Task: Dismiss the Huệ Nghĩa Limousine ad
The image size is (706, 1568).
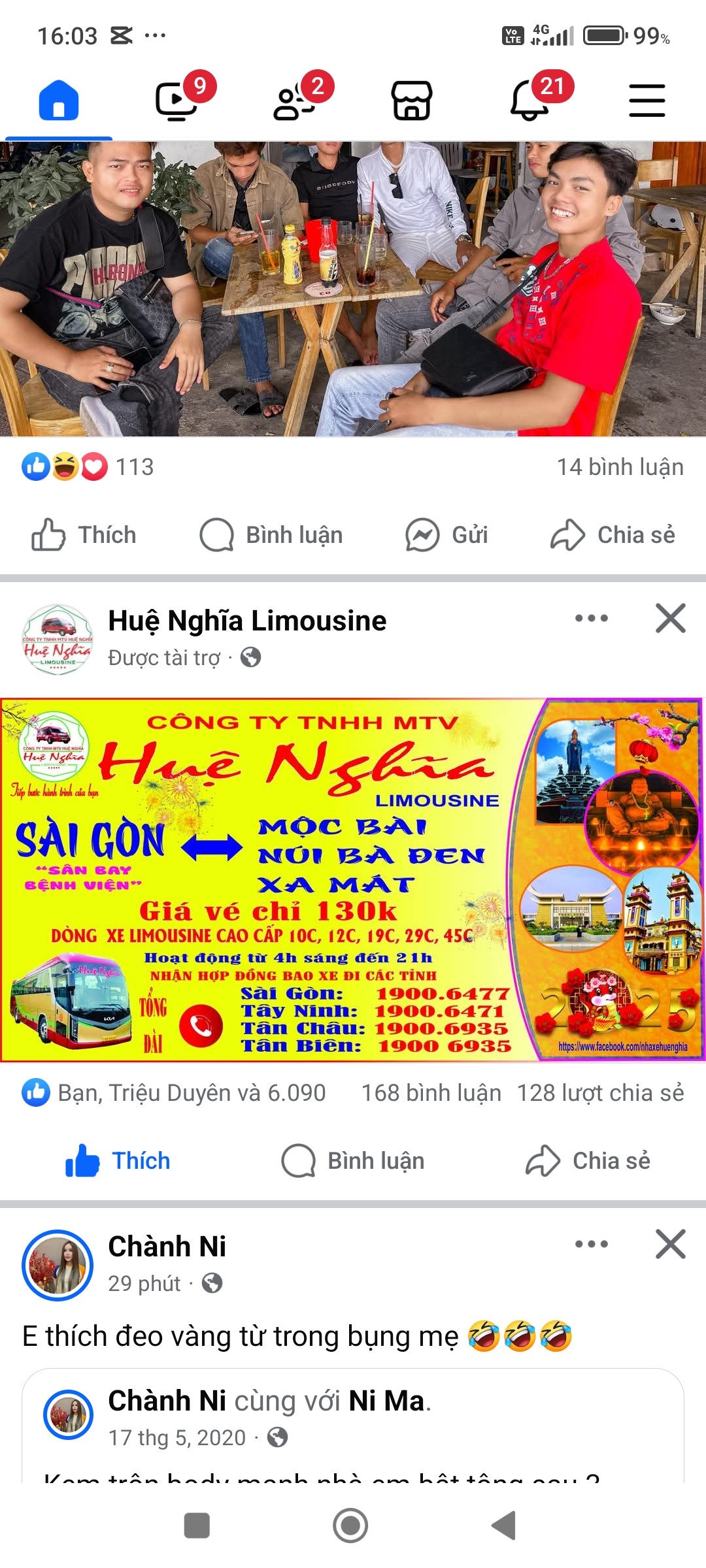Action: (x=670, y=618)
